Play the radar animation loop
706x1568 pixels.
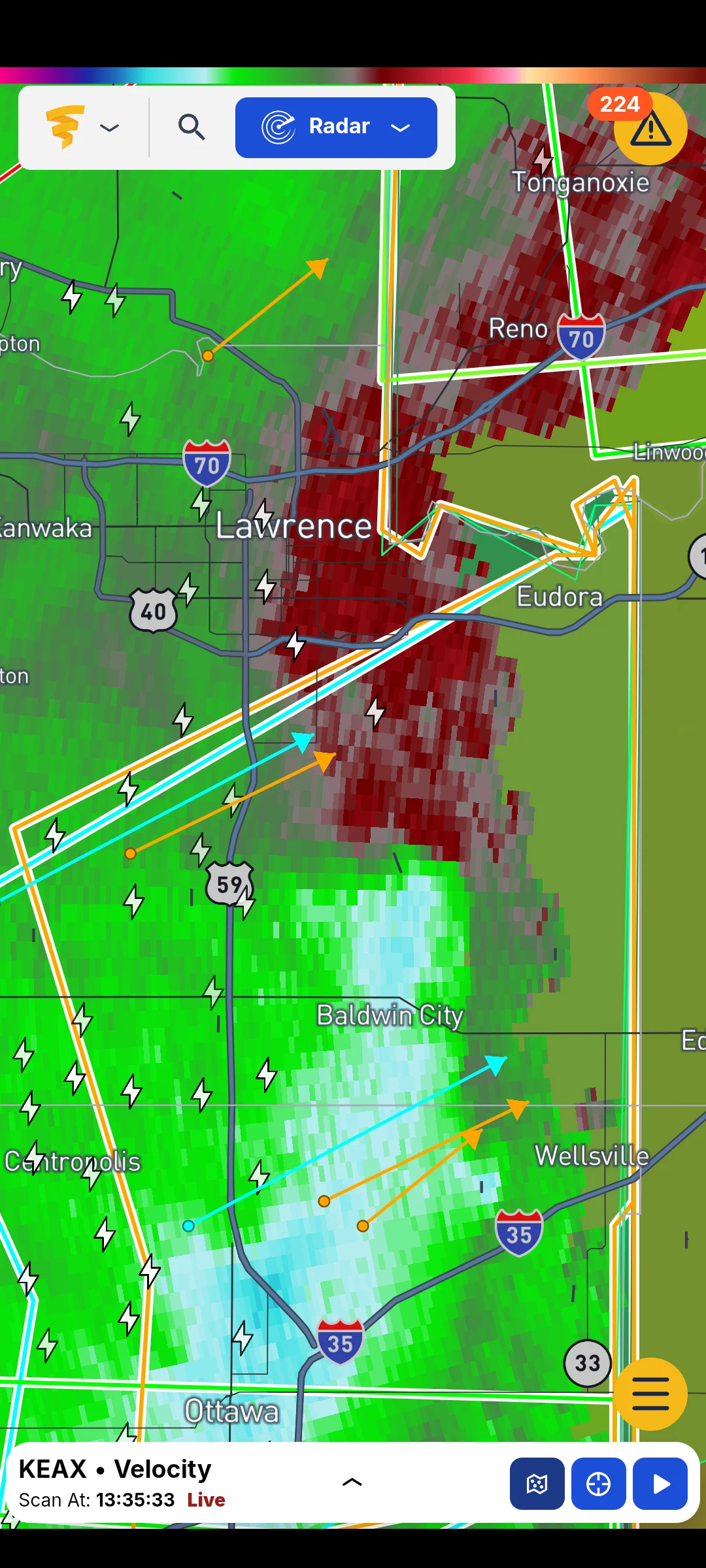(660, 1484)
